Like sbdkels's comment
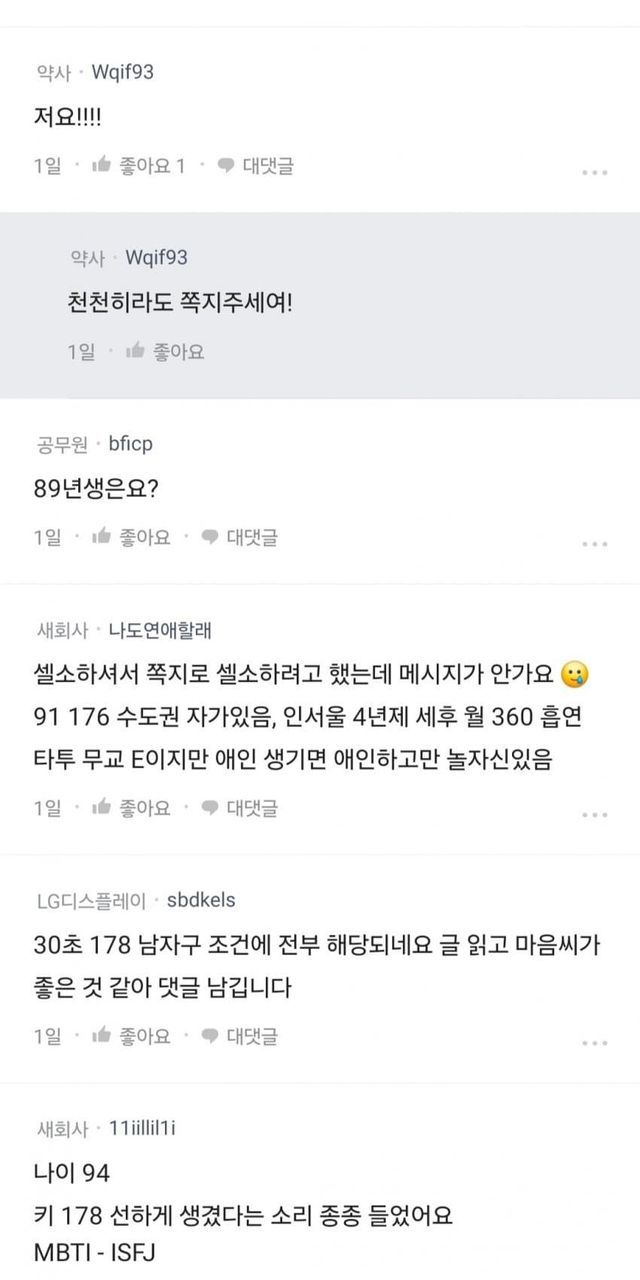This screenshot has height=1280, width=640. [130, 1035]
